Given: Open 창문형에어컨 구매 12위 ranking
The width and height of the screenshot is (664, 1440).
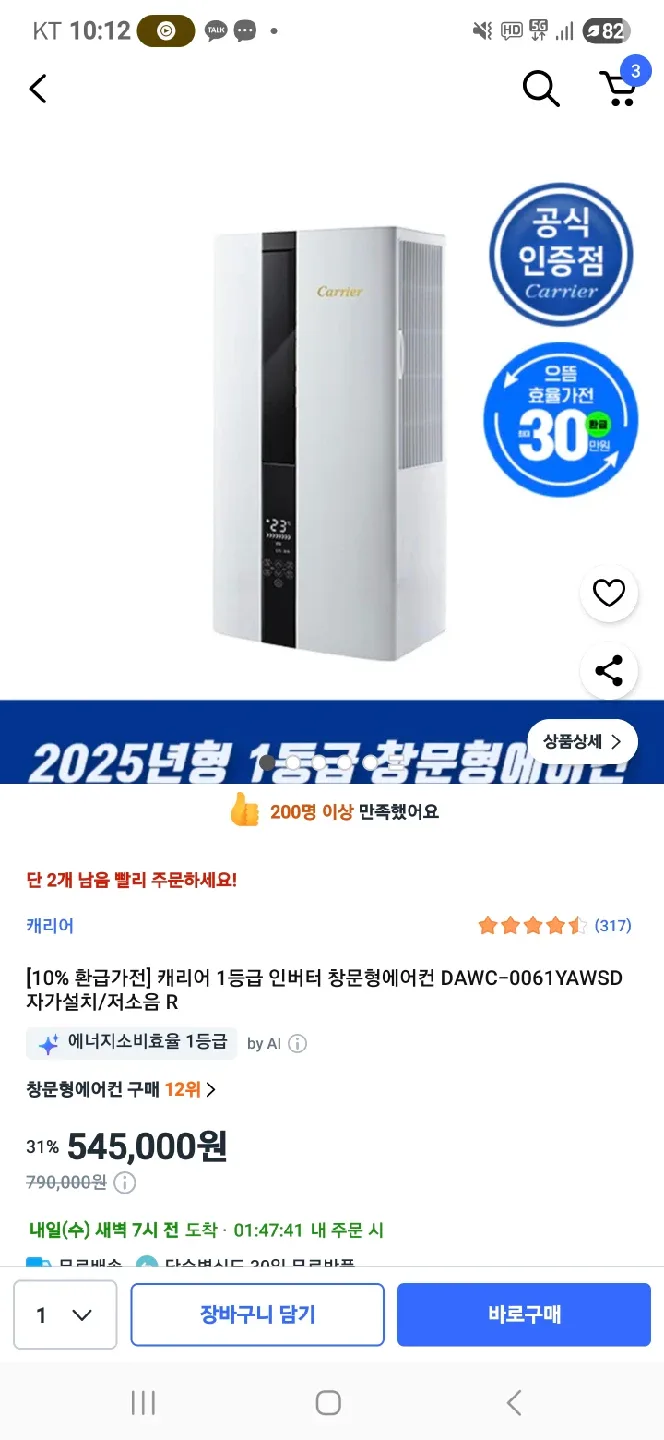Looking at the screenshot, I should [x=121, y=1089].
